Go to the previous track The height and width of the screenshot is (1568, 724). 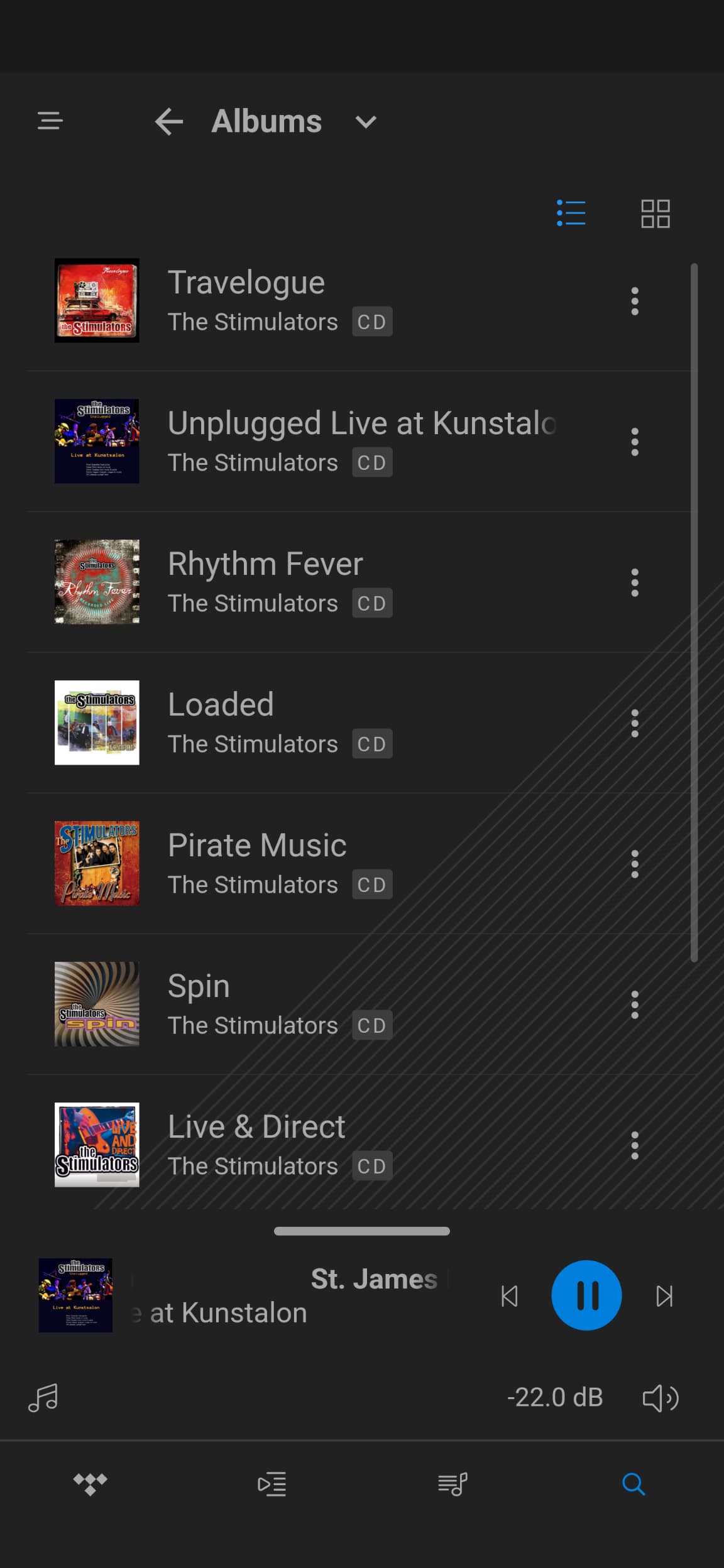click(x=509, y=1296)
